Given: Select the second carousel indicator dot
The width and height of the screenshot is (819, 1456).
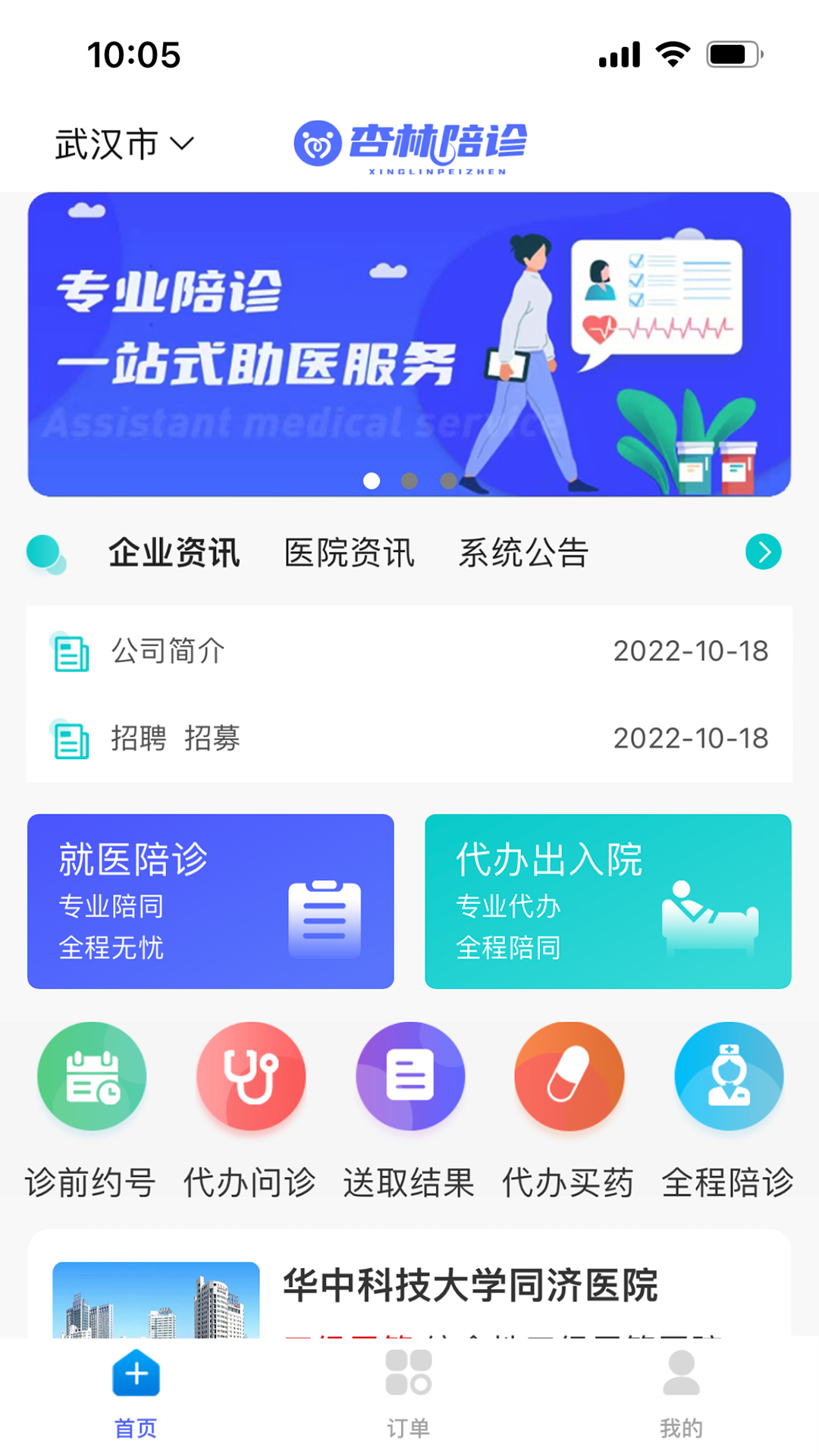Looking at the screenshot, I should coord(410,480).
